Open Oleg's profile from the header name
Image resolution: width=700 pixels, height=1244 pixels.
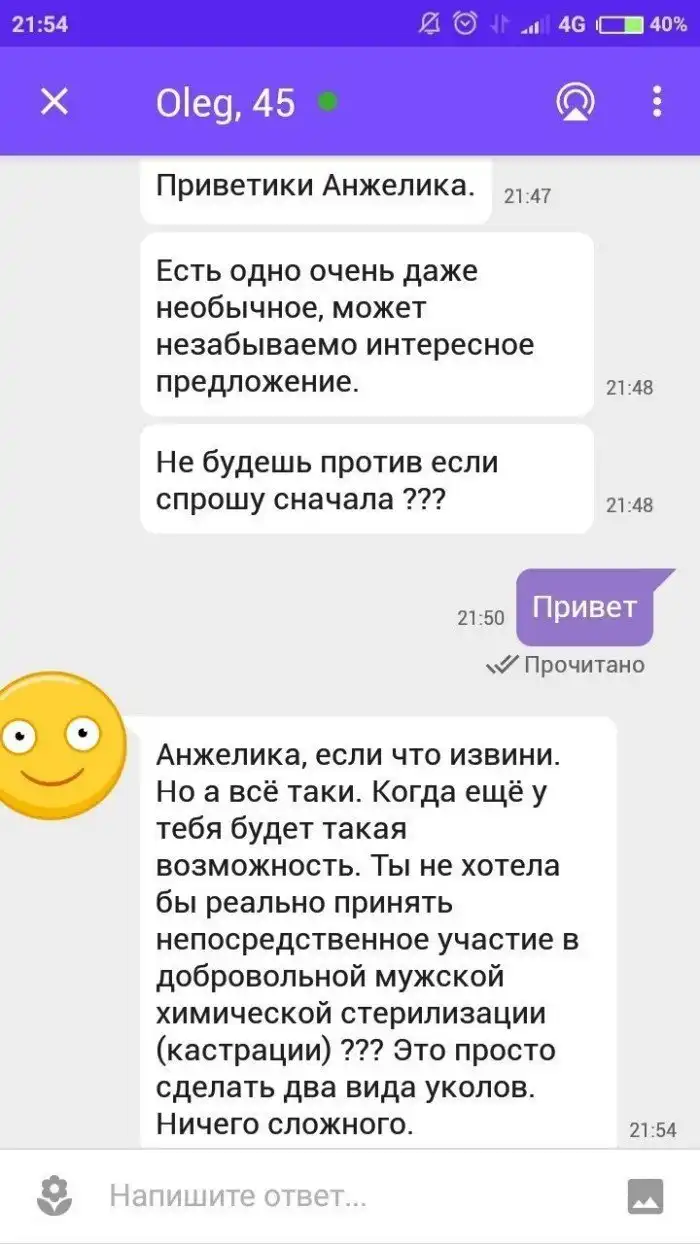226,102
